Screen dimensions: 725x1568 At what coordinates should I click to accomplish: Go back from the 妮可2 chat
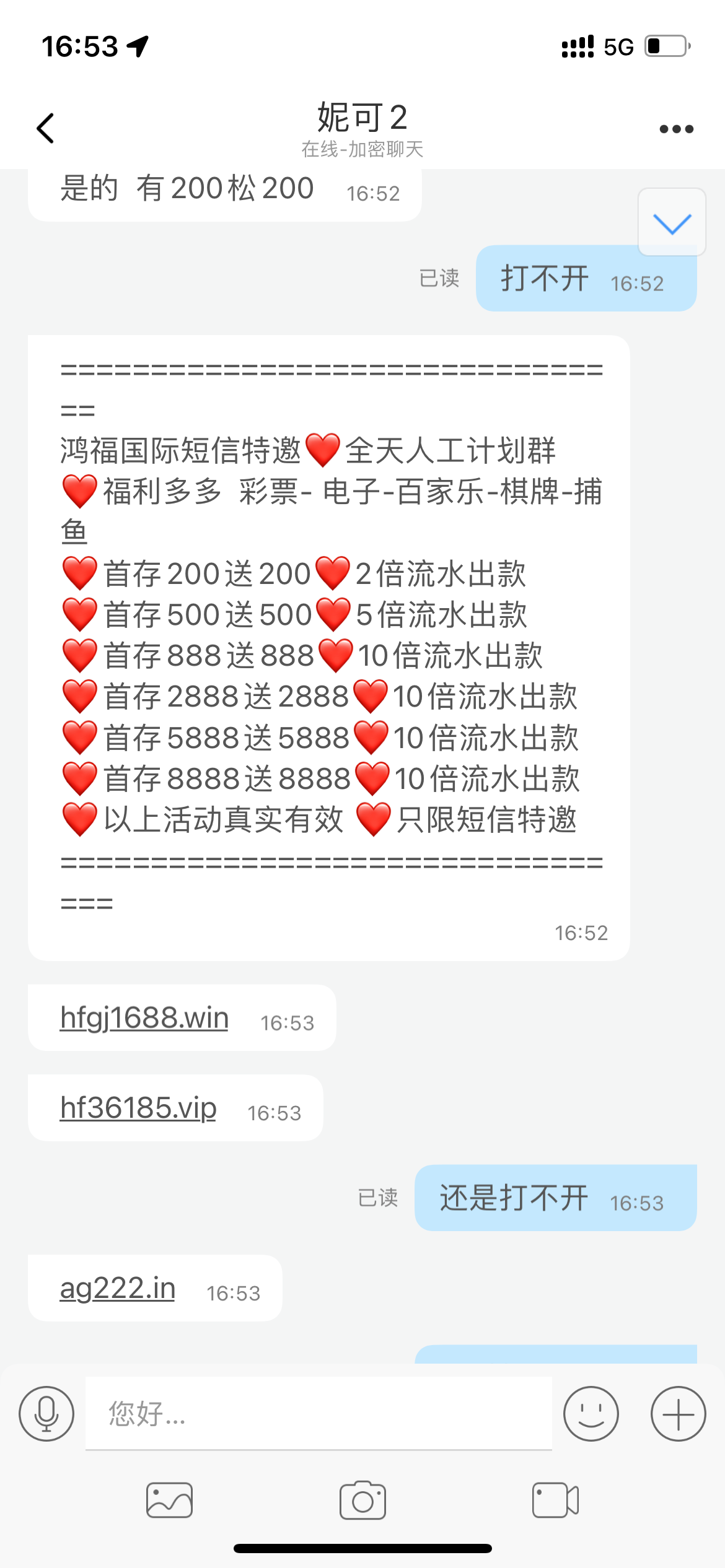[46, 128]
